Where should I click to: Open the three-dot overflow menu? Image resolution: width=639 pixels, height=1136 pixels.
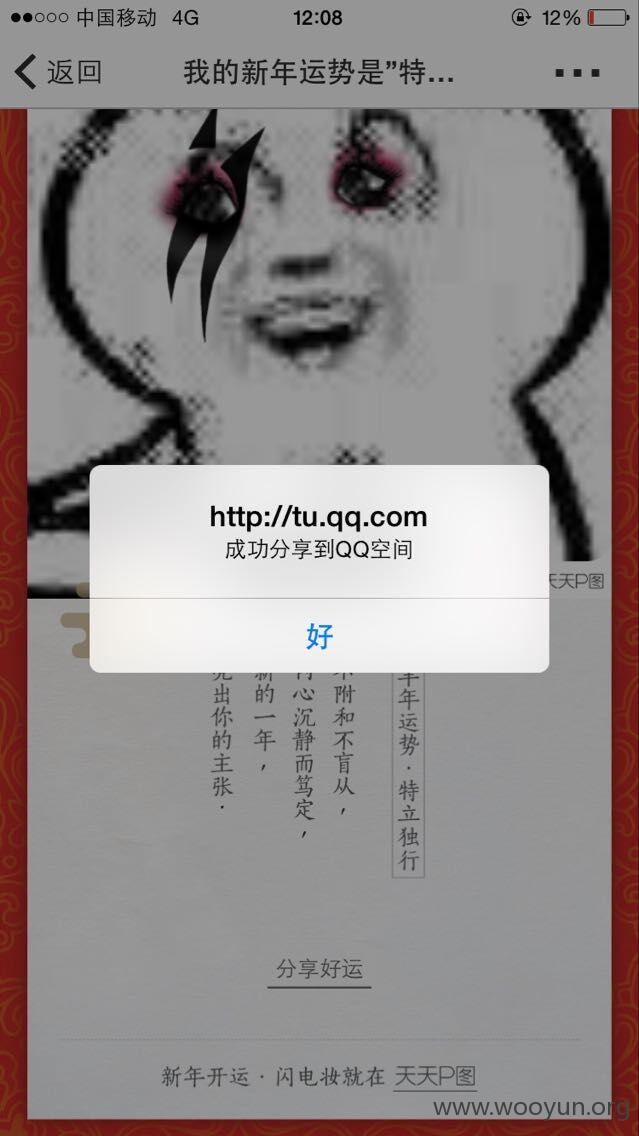point(577,72)
